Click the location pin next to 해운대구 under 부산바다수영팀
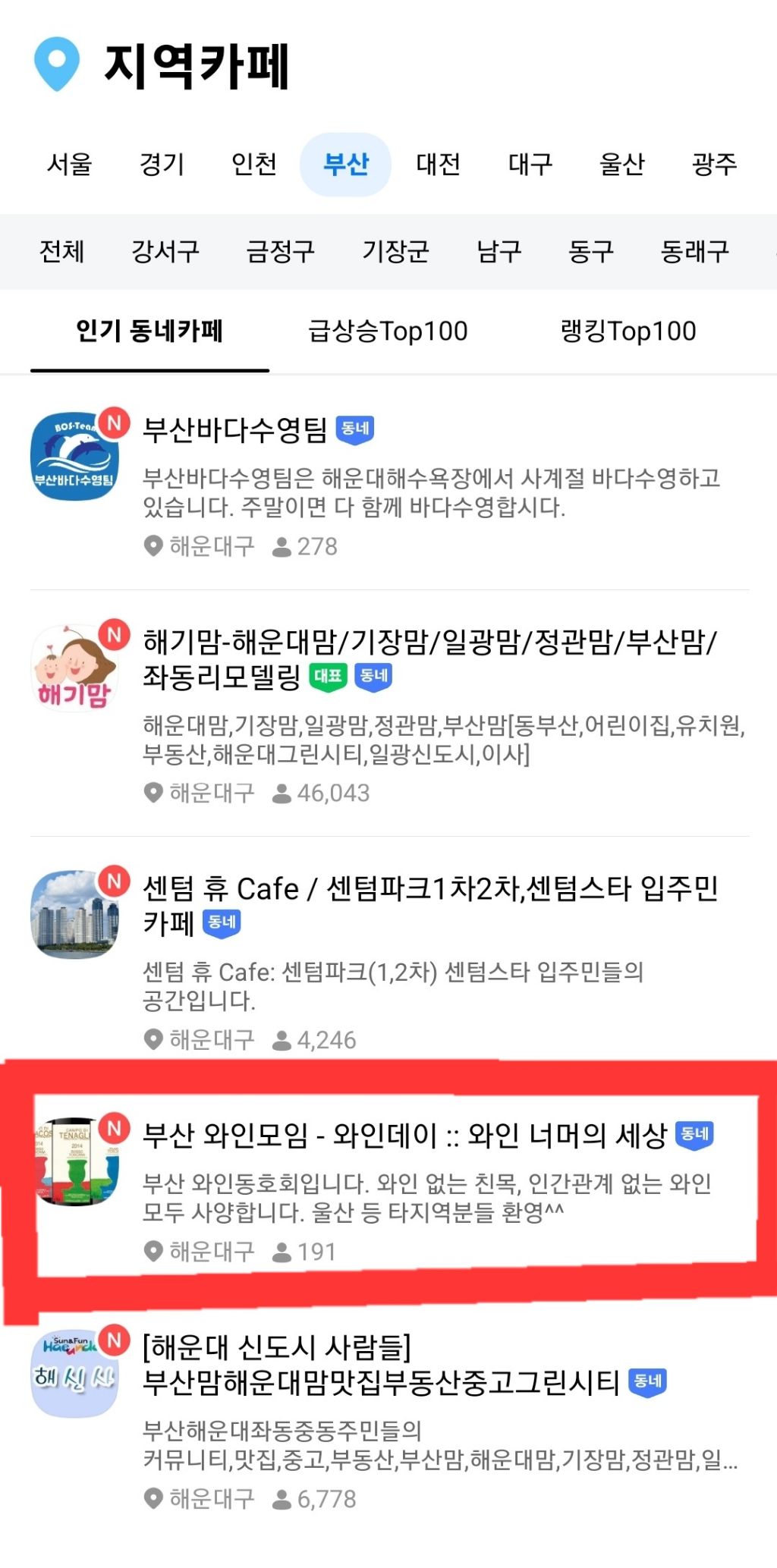777x1568 pixels. coord(155,545)
